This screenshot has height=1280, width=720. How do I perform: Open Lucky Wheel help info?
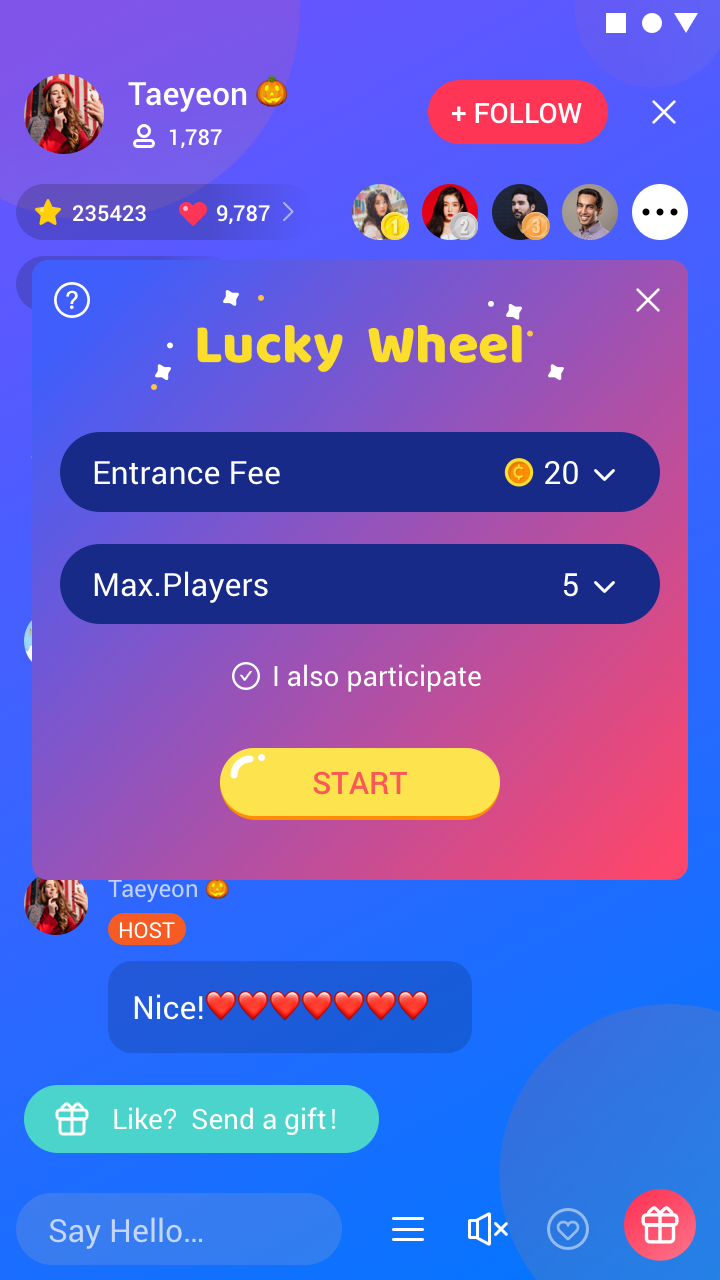coord(72,300)
